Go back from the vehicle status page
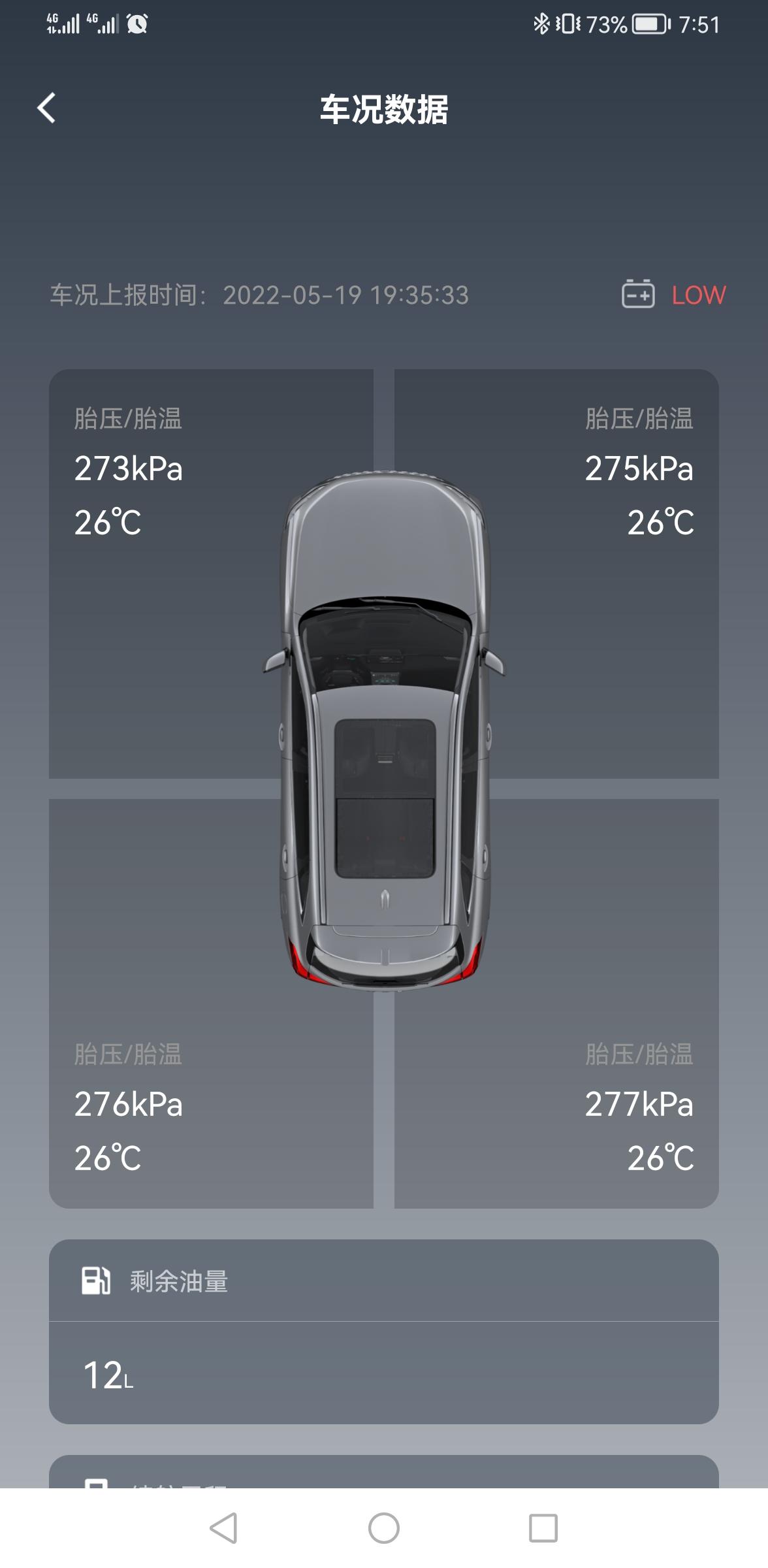768x1568 pixels. pos(46,108)
